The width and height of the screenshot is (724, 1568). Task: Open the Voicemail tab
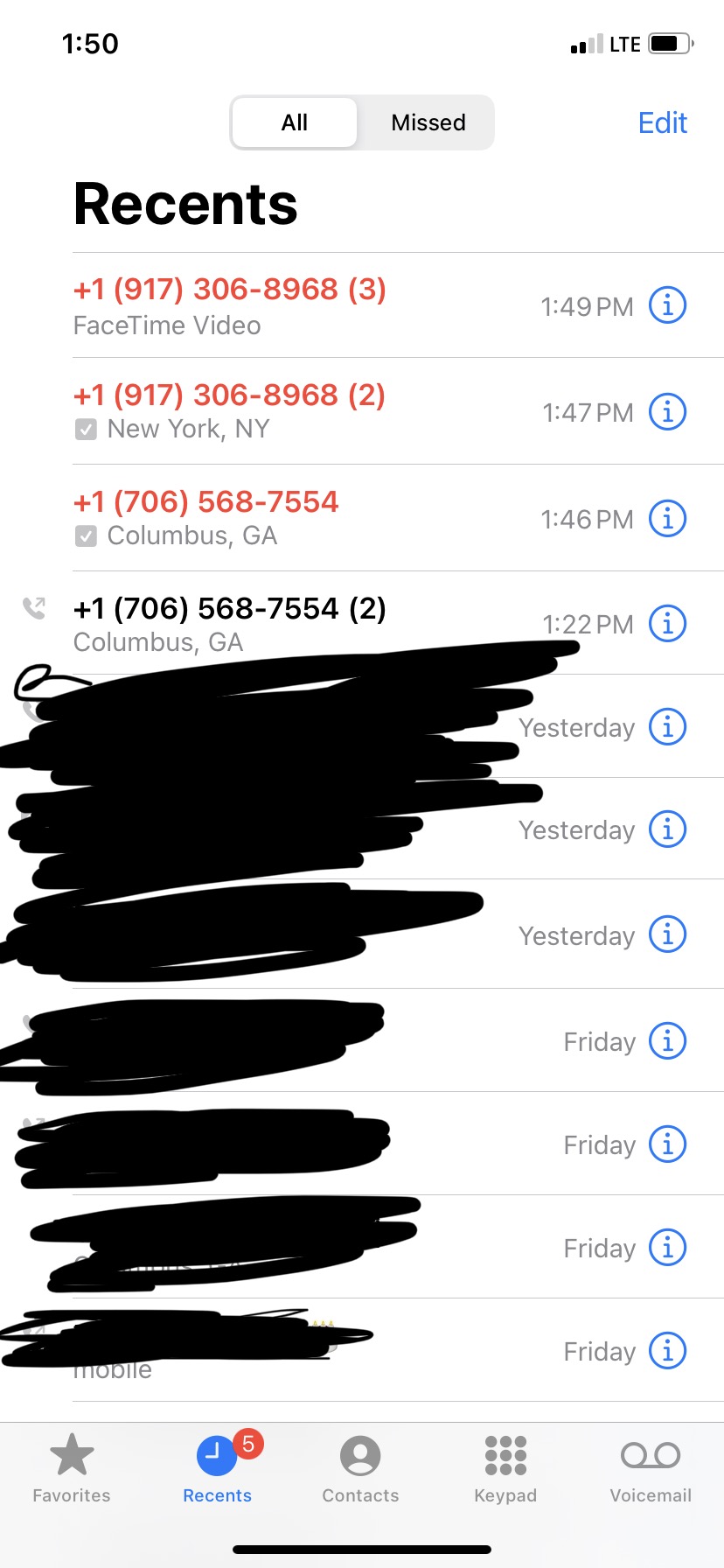click(651, 1469)
